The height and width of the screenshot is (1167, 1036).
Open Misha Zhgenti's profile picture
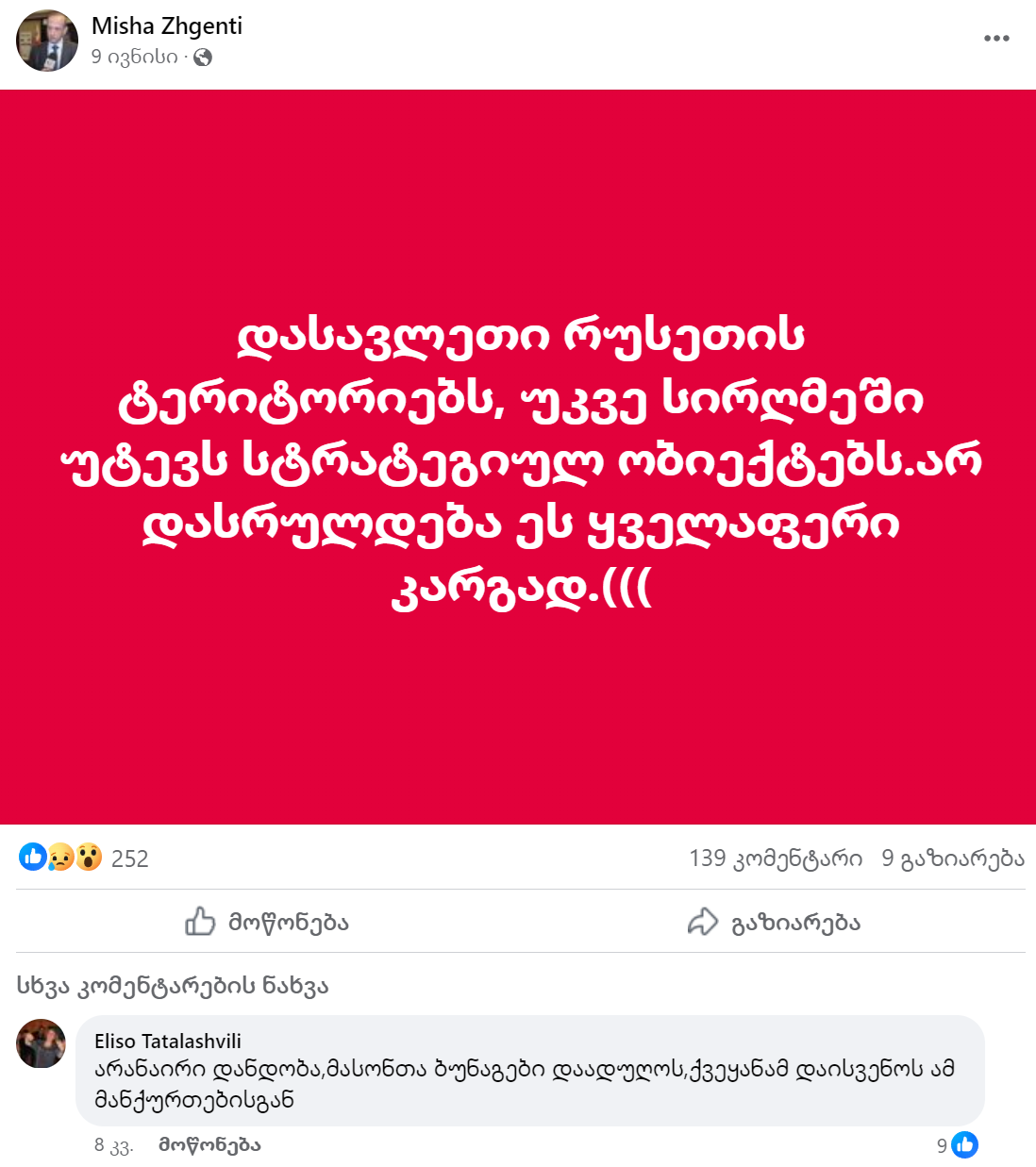coord(47,41)
